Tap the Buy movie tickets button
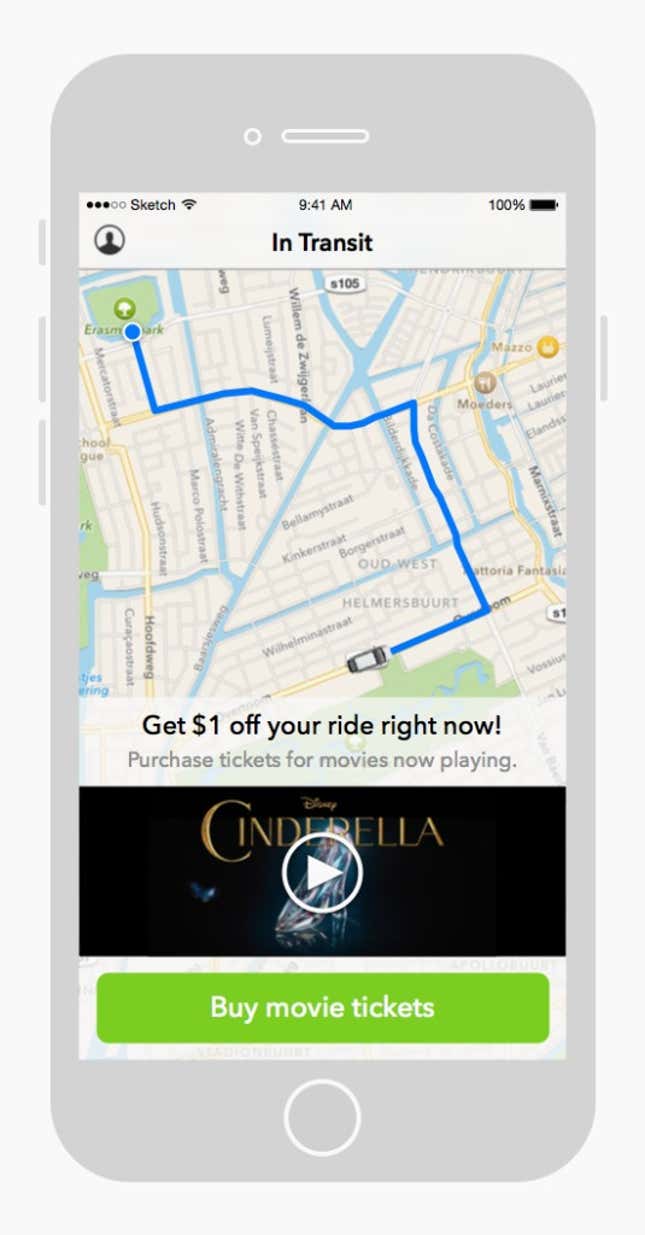Screen dimensions: 645x1235 [x=322, y=1007]
